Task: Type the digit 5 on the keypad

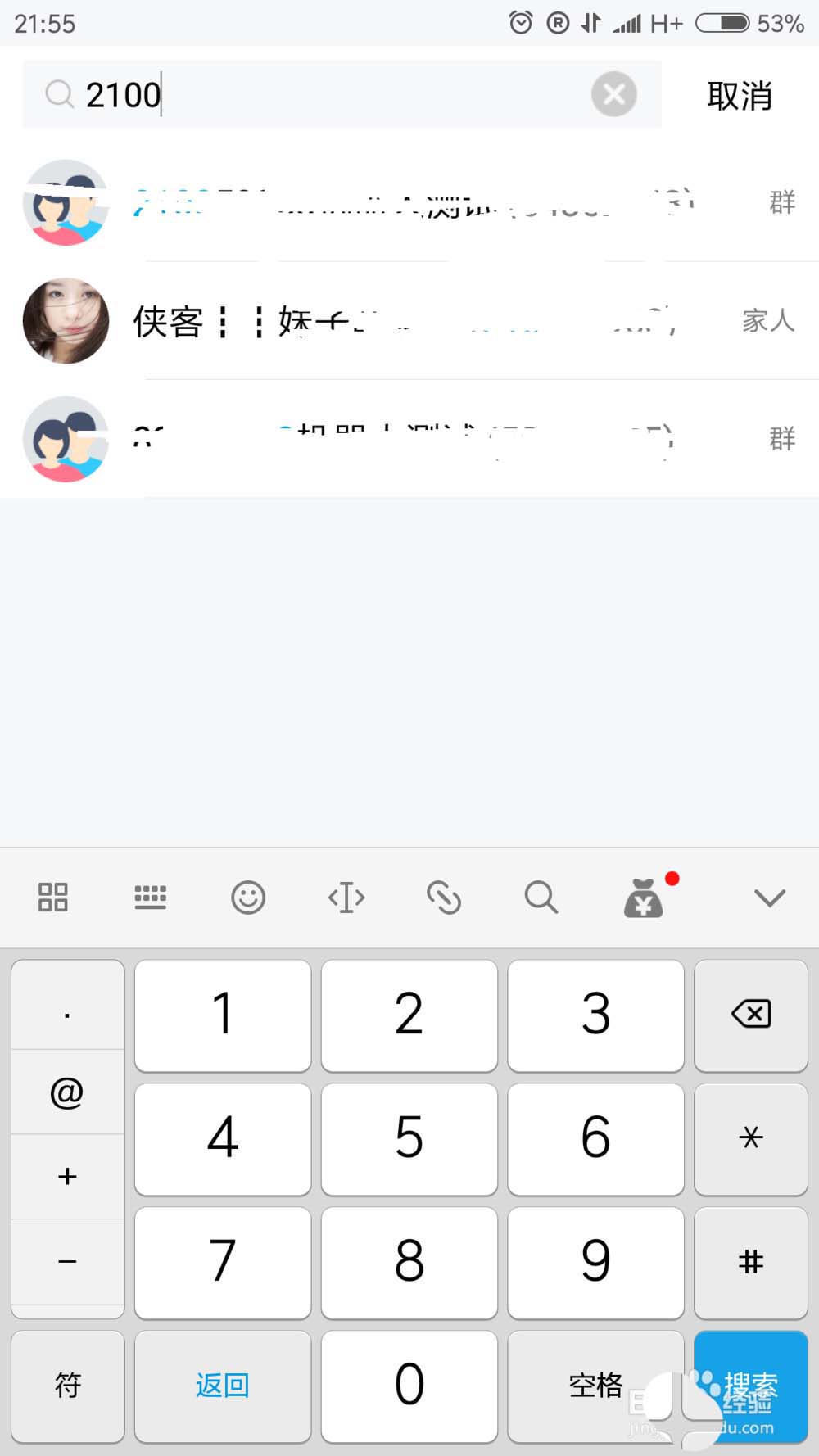Action: (409, 1137)
